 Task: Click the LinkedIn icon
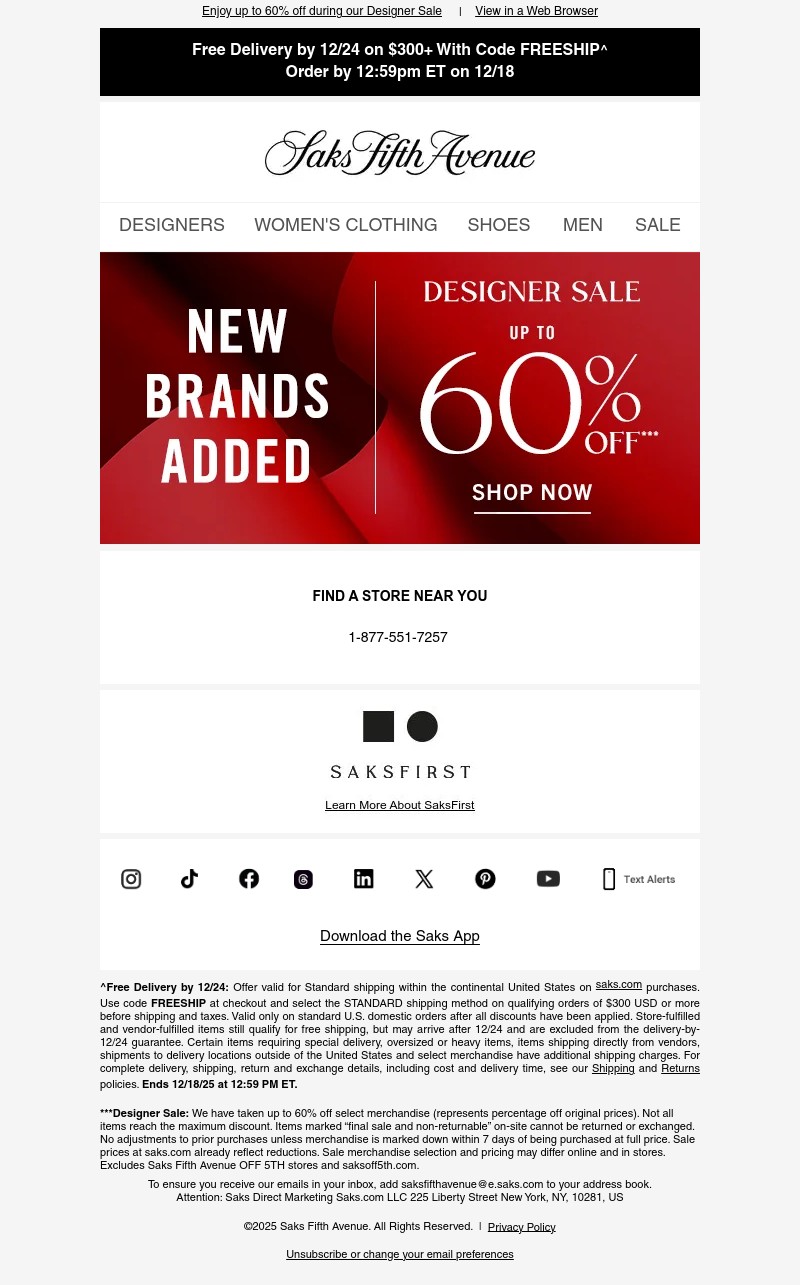(x=363, y=879)
